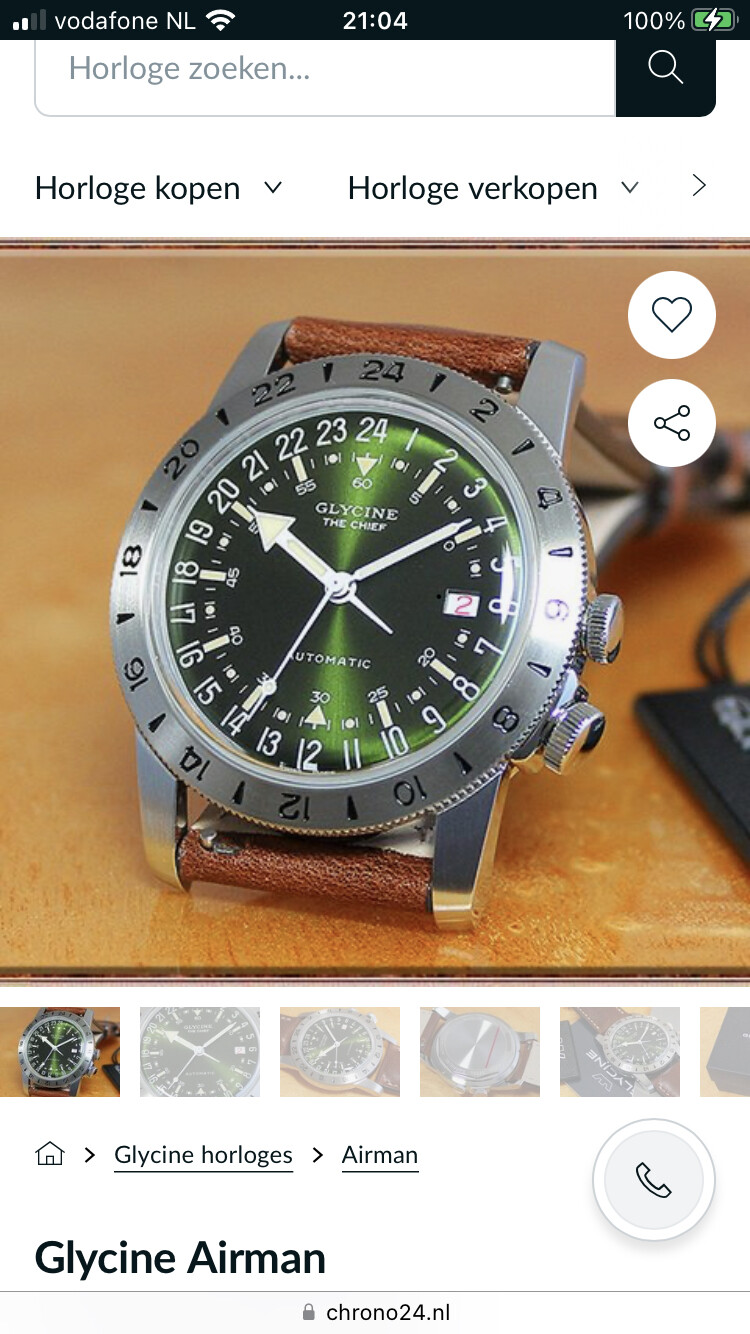The width and height of the screenshot is (750, 1334).
Task: Expand the Horloge kopen menu
Action: pyautogui.click(x=159, y=188)
